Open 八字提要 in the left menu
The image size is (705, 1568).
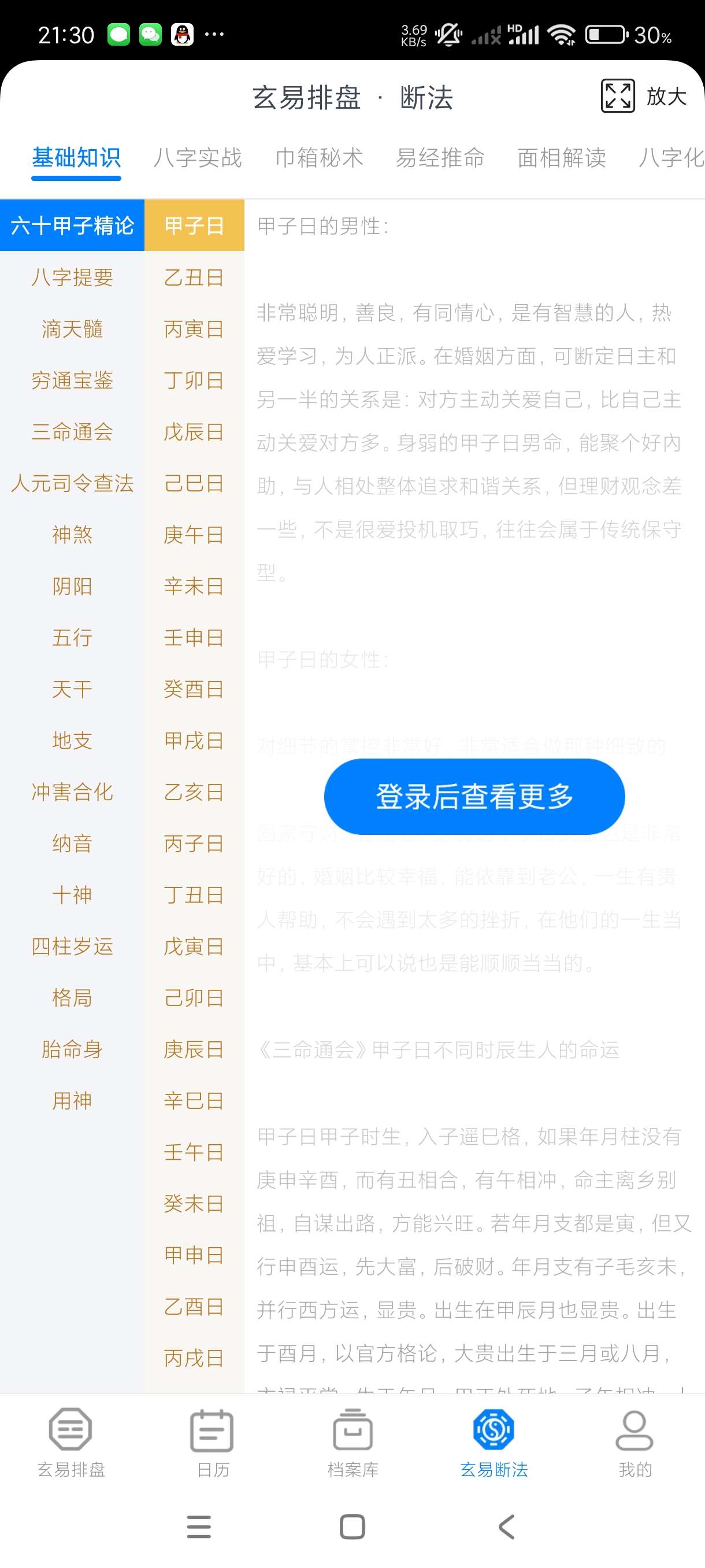click(x=72, y=278)
